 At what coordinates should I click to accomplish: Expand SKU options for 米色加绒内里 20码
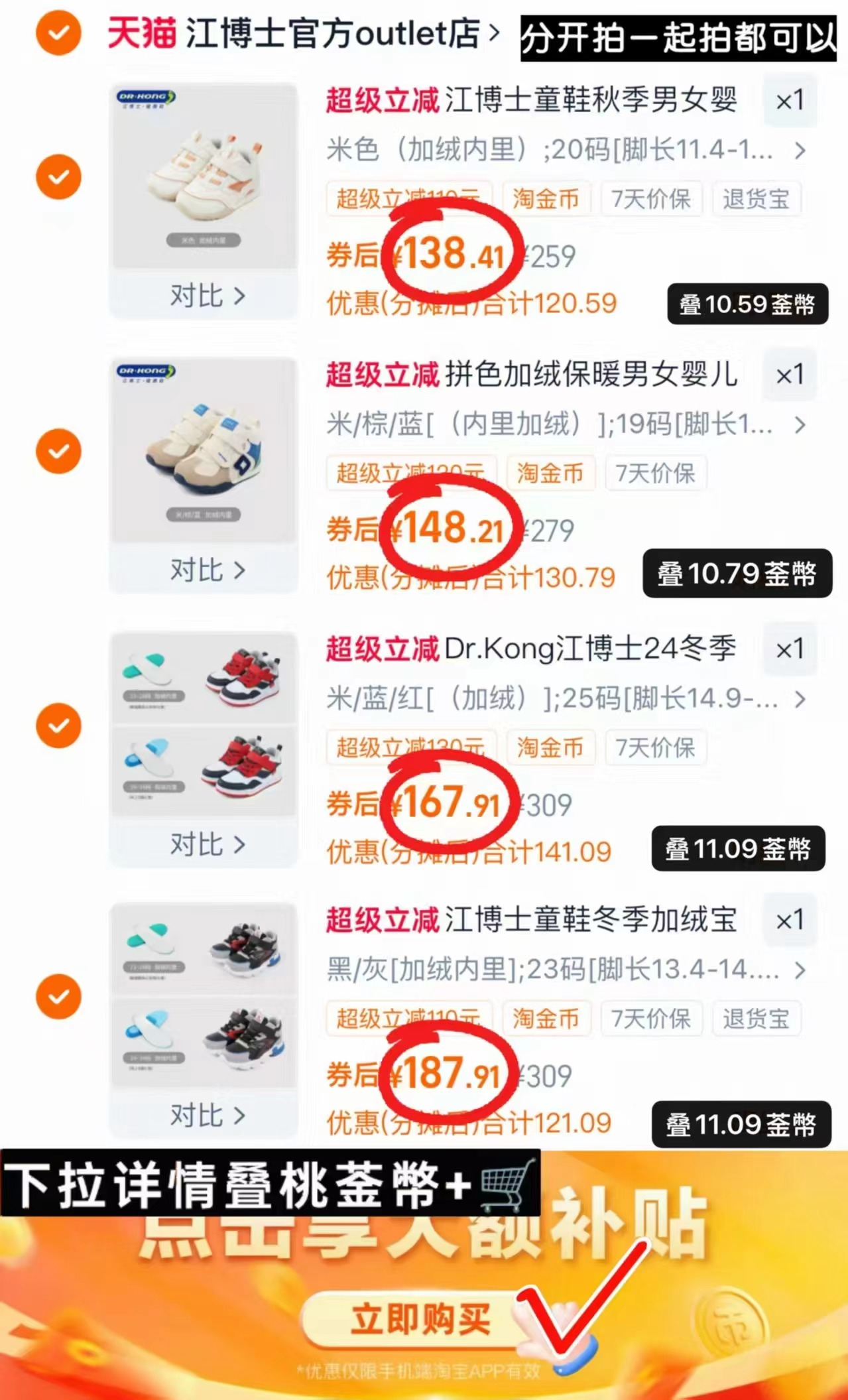click(x=801, y=150)
